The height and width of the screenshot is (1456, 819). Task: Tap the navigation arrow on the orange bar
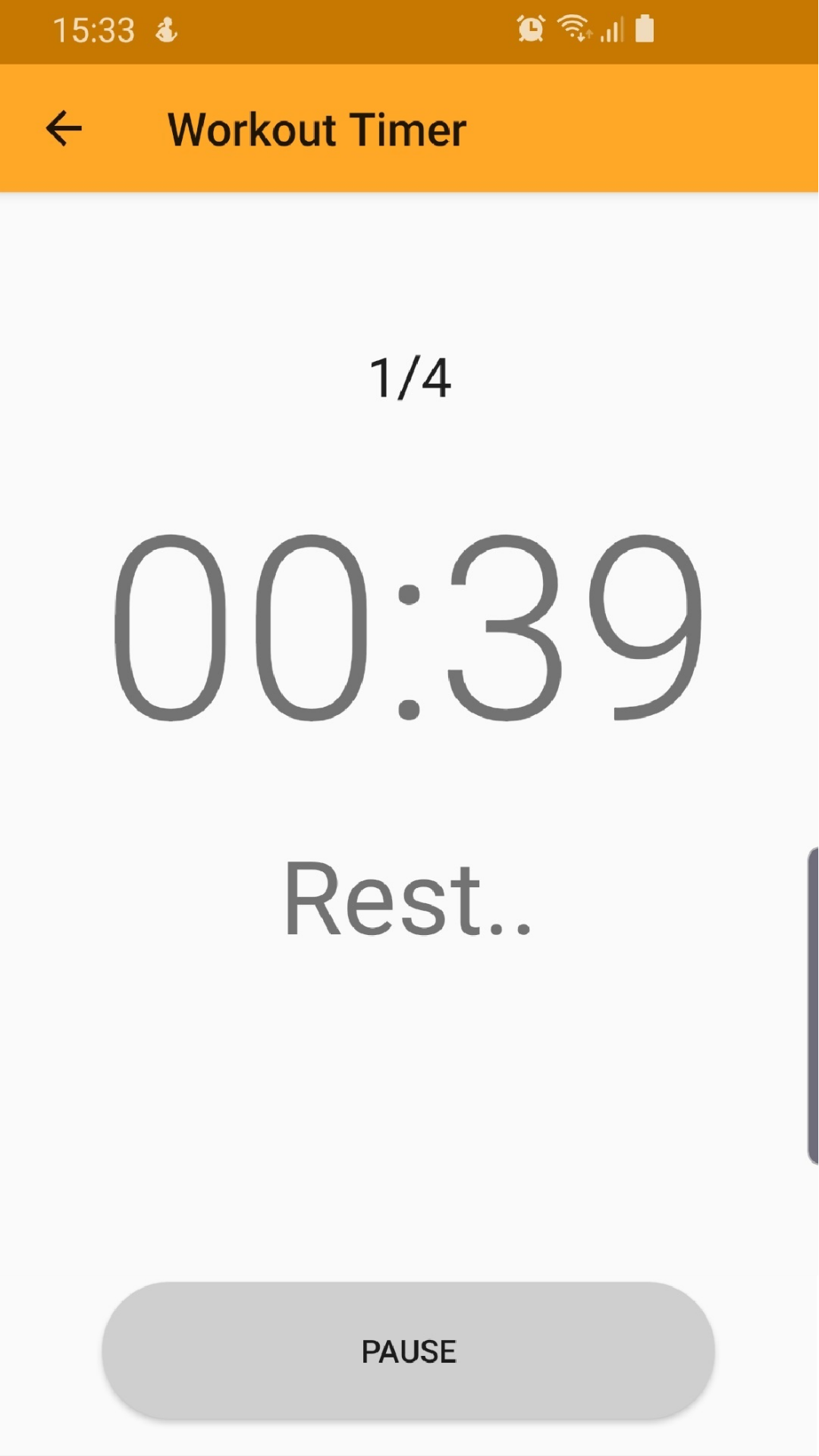pyautogui.click(x=64, y=127)
